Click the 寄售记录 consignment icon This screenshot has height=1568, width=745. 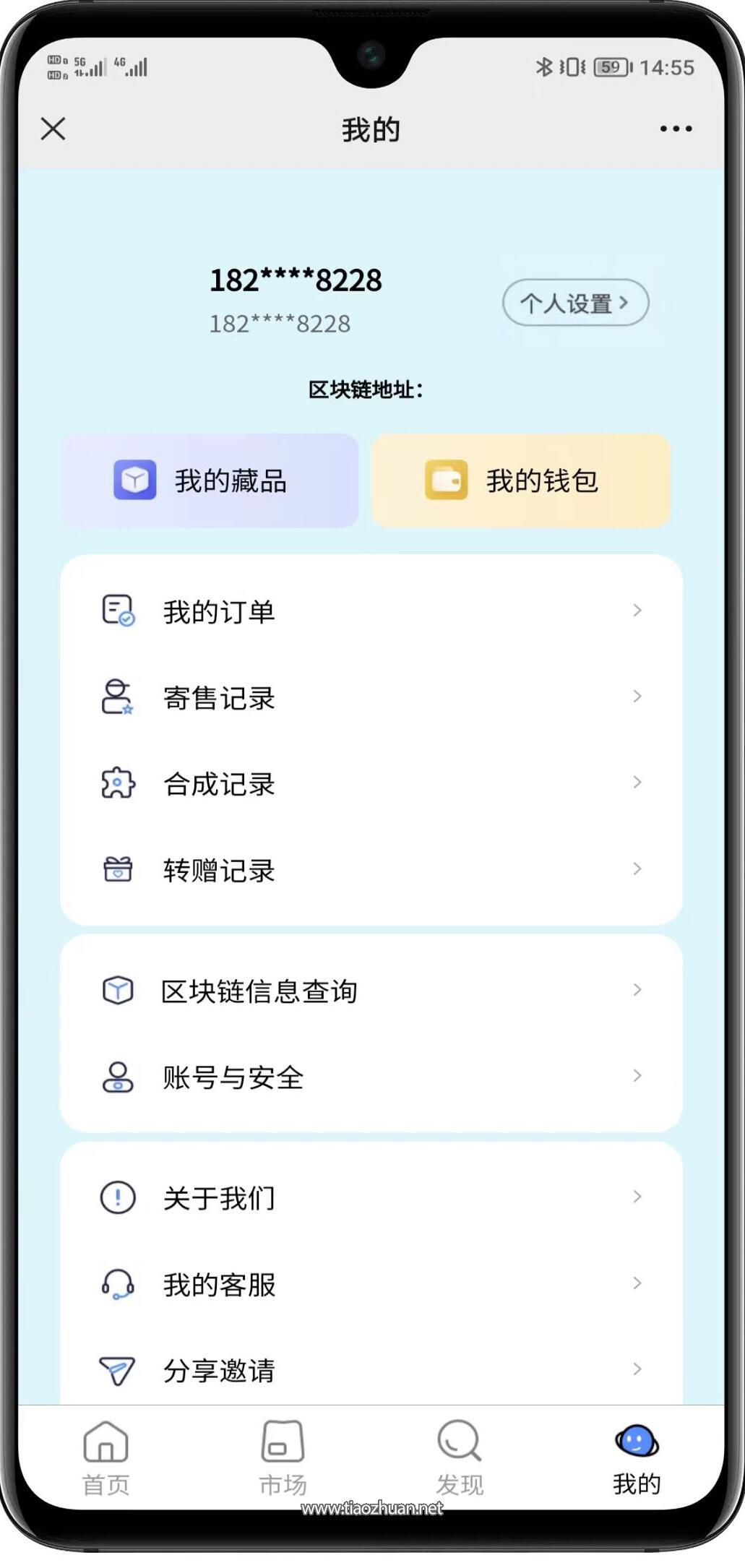(x=119, y=697)
